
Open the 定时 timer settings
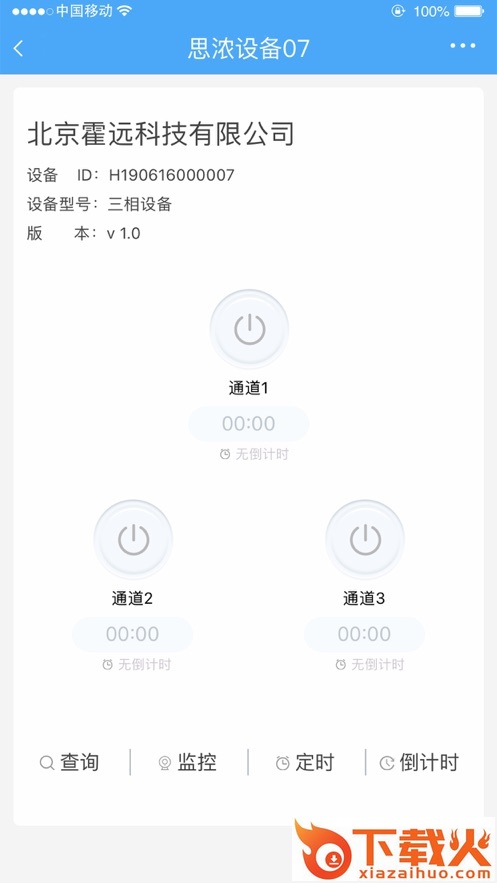tap(306, 763)
